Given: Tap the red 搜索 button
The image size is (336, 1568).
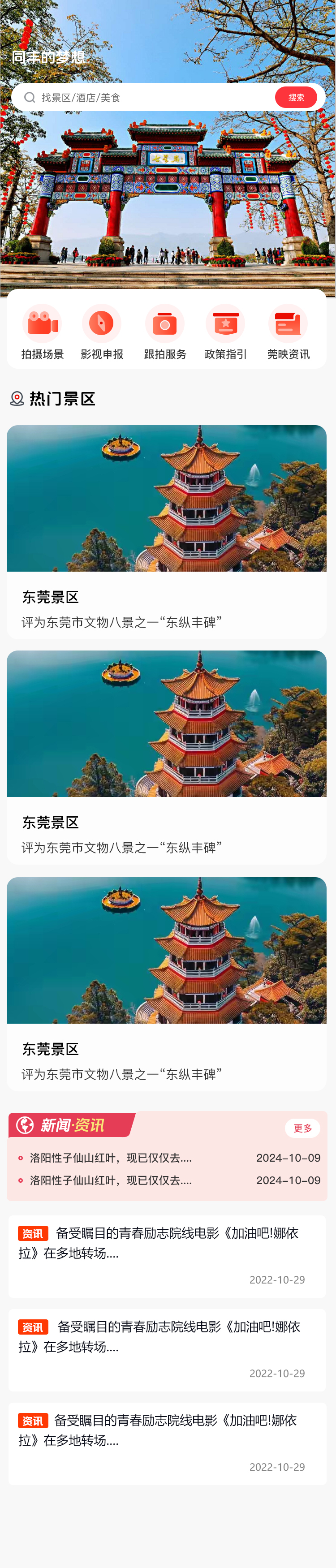Looking at the screenshot, I should (296, 97).
